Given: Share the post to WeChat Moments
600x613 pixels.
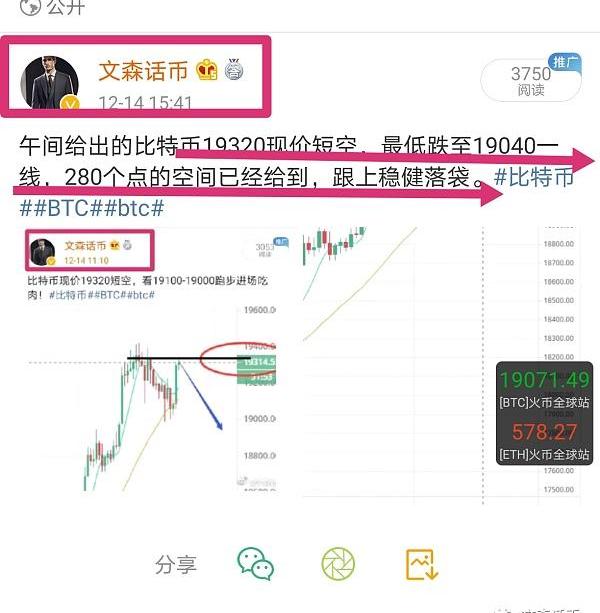Looking at the screenshot, I should [338, 564].
